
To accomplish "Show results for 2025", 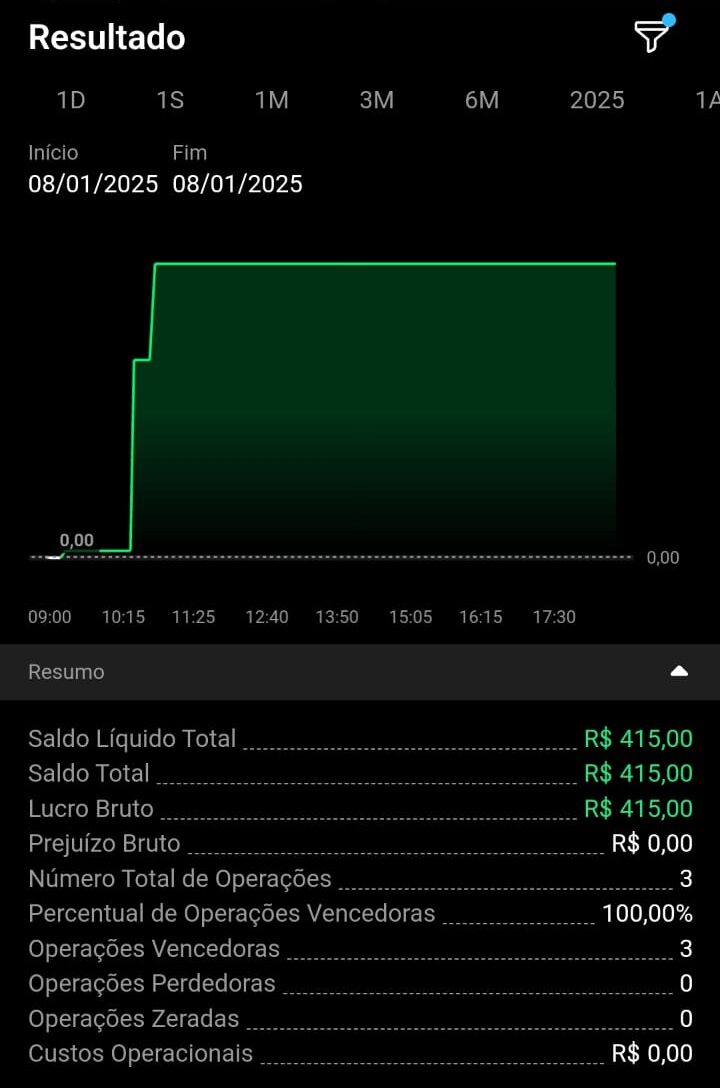I will (597, 100).
